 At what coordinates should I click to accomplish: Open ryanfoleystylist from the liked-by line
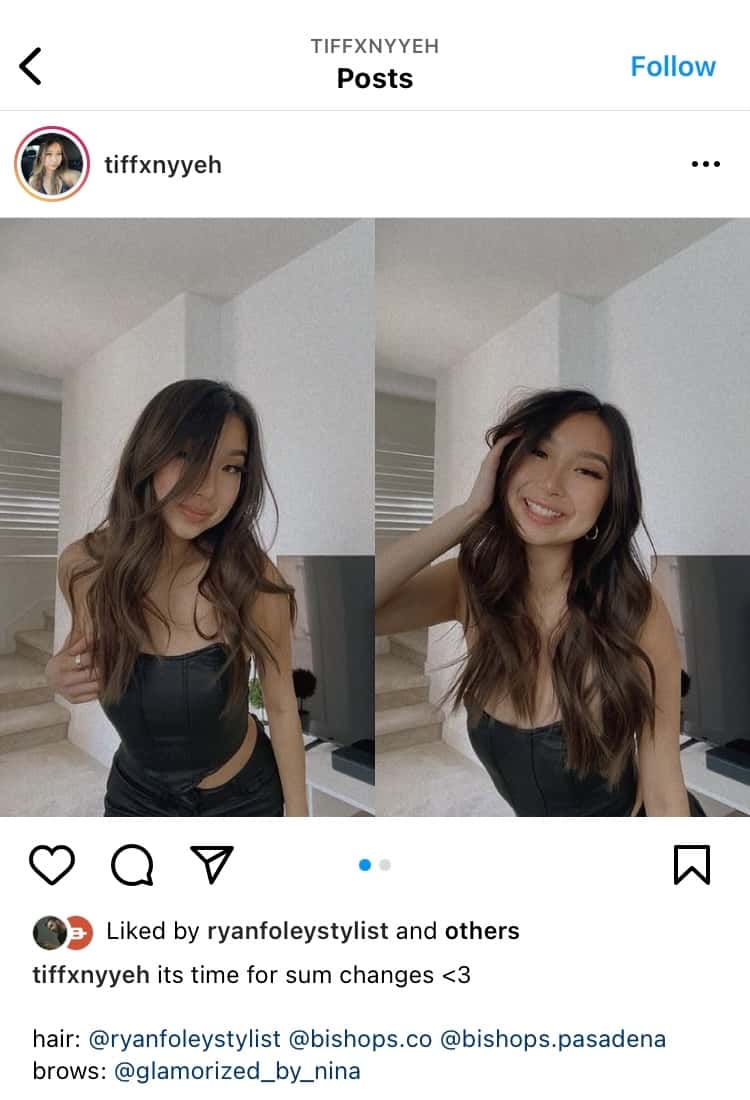[297, 931]
